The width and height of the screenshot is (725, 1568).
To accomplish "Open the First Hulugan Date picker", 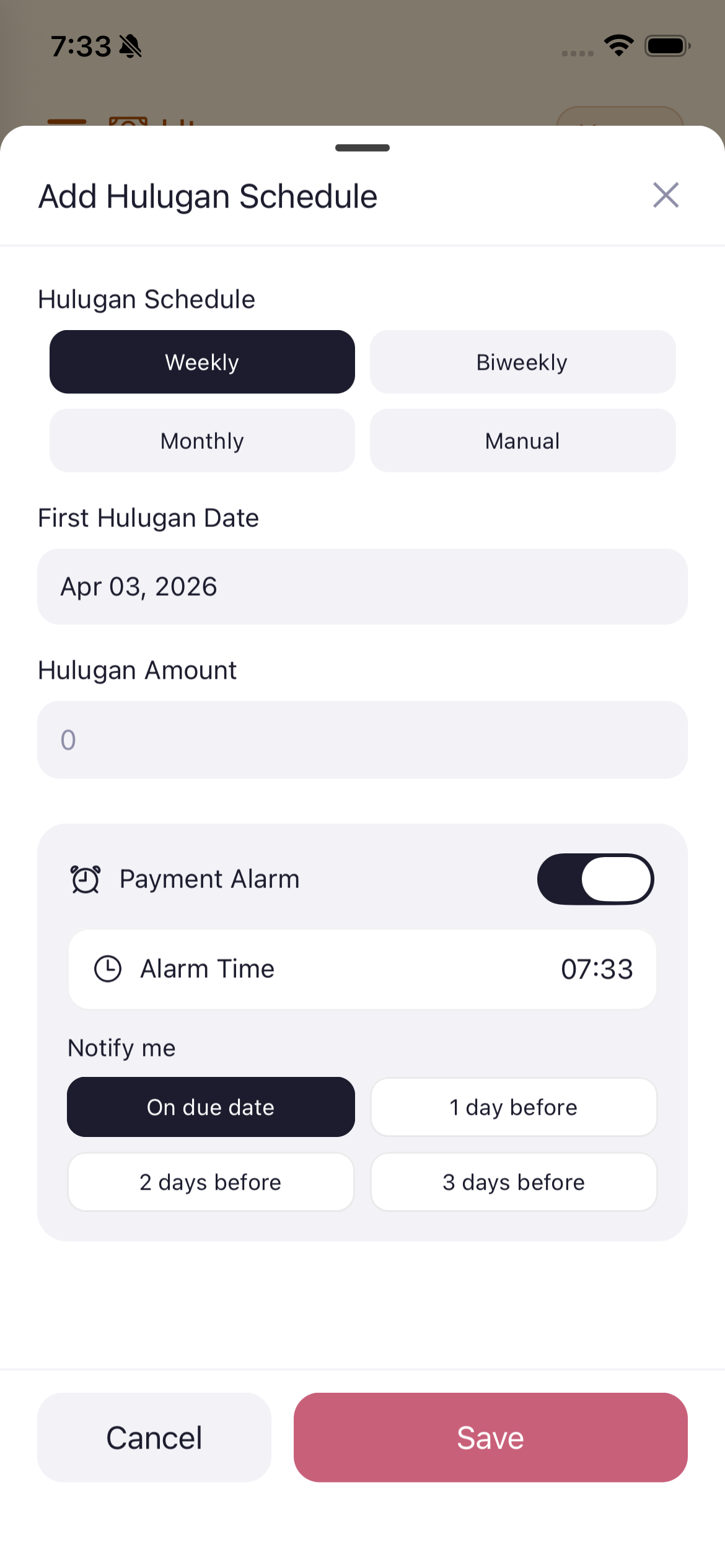I will point(362,586).
